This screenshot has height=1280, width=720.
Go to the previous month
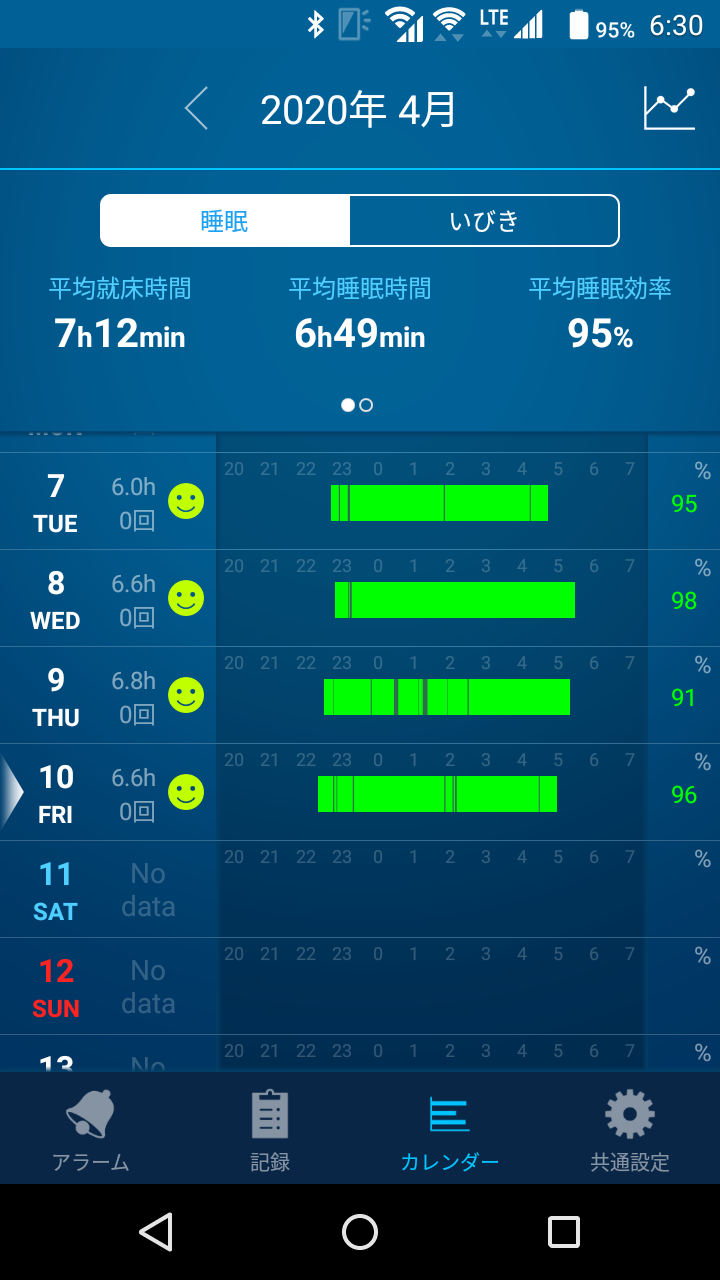point(196,108)
